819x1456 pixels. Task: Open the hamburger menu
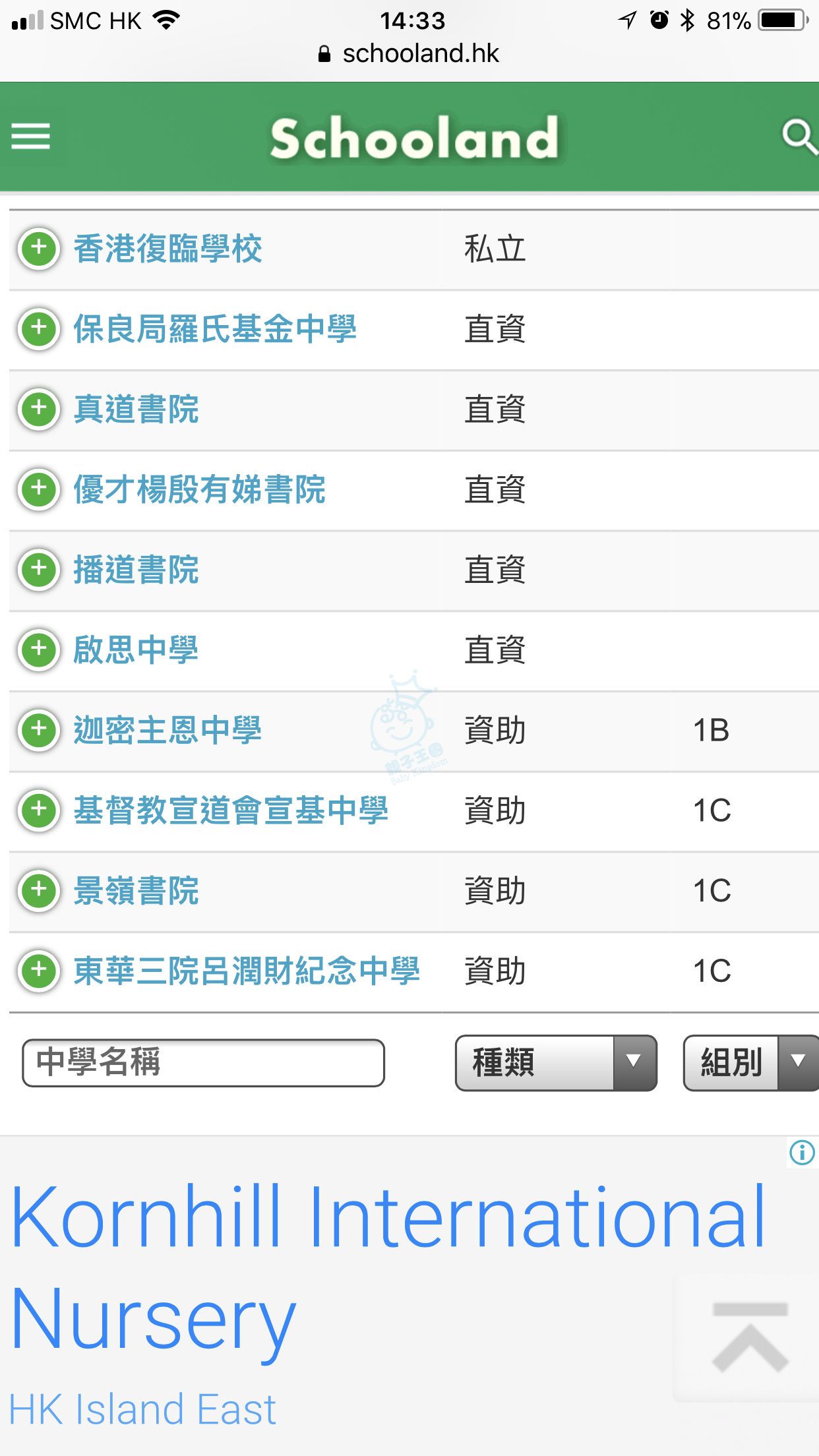[31, 136]
